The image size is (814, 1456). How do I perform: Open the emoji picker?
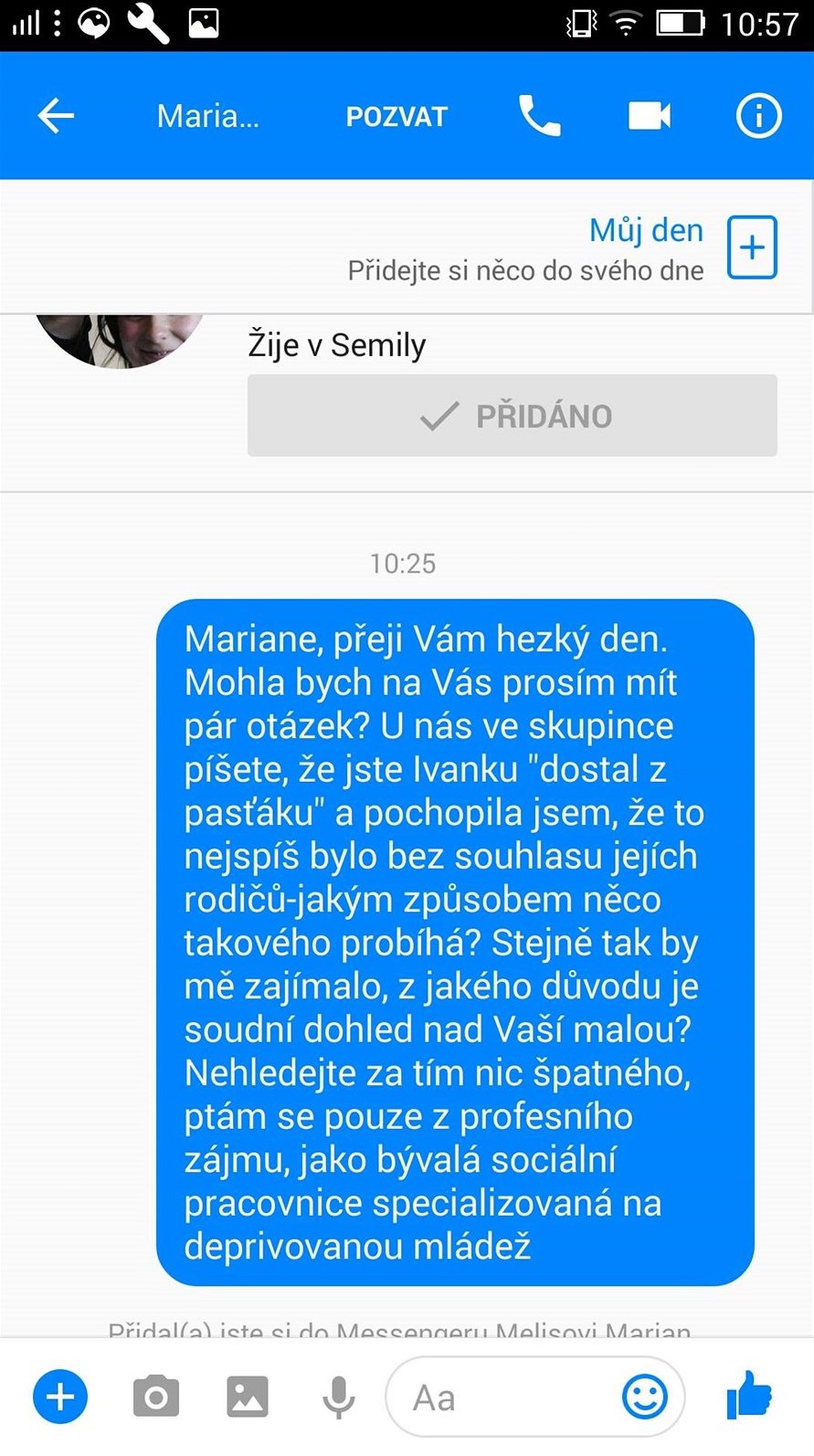(644, 1397)
